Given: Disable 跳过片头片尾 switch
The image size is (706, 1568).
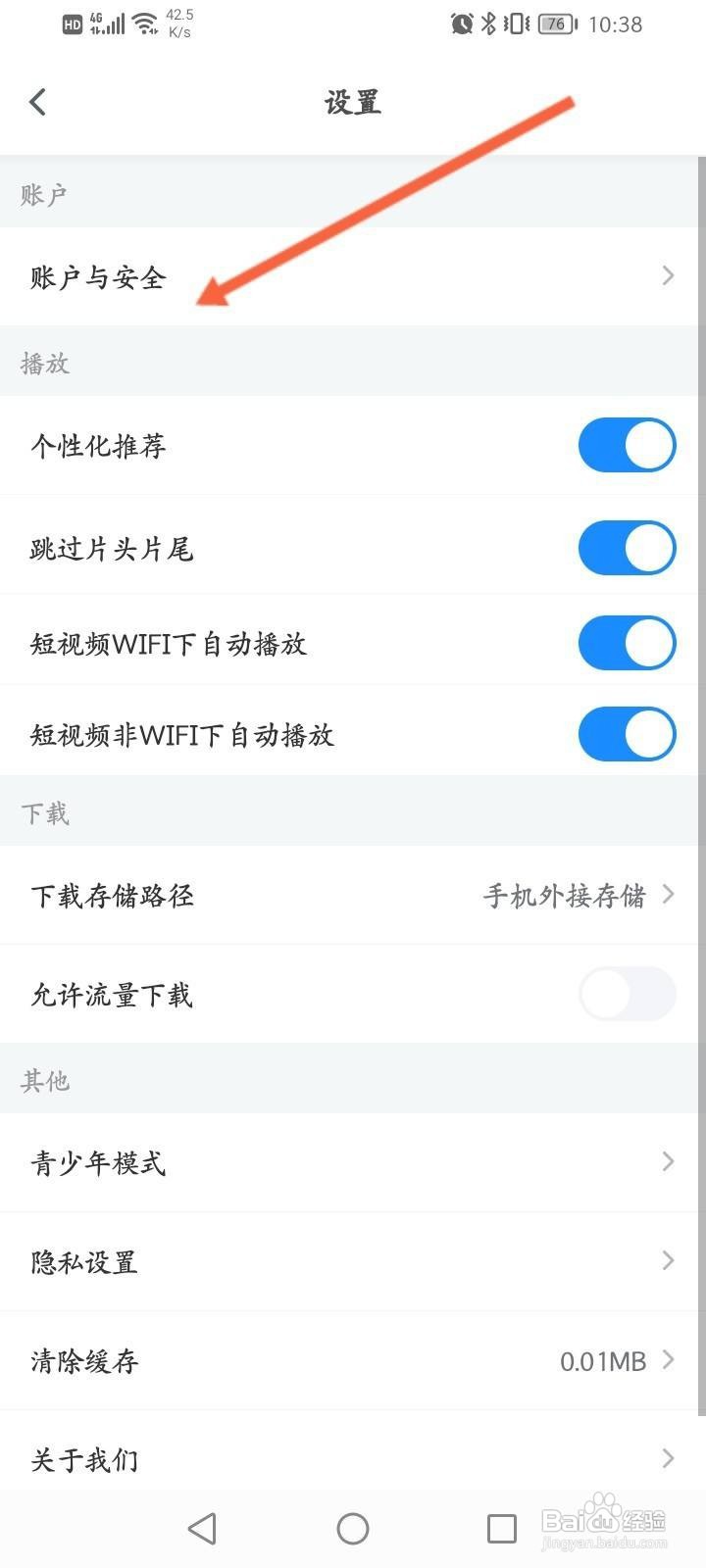Looking at the screenshot, I should pyautogui.click(x=627, y=547).
